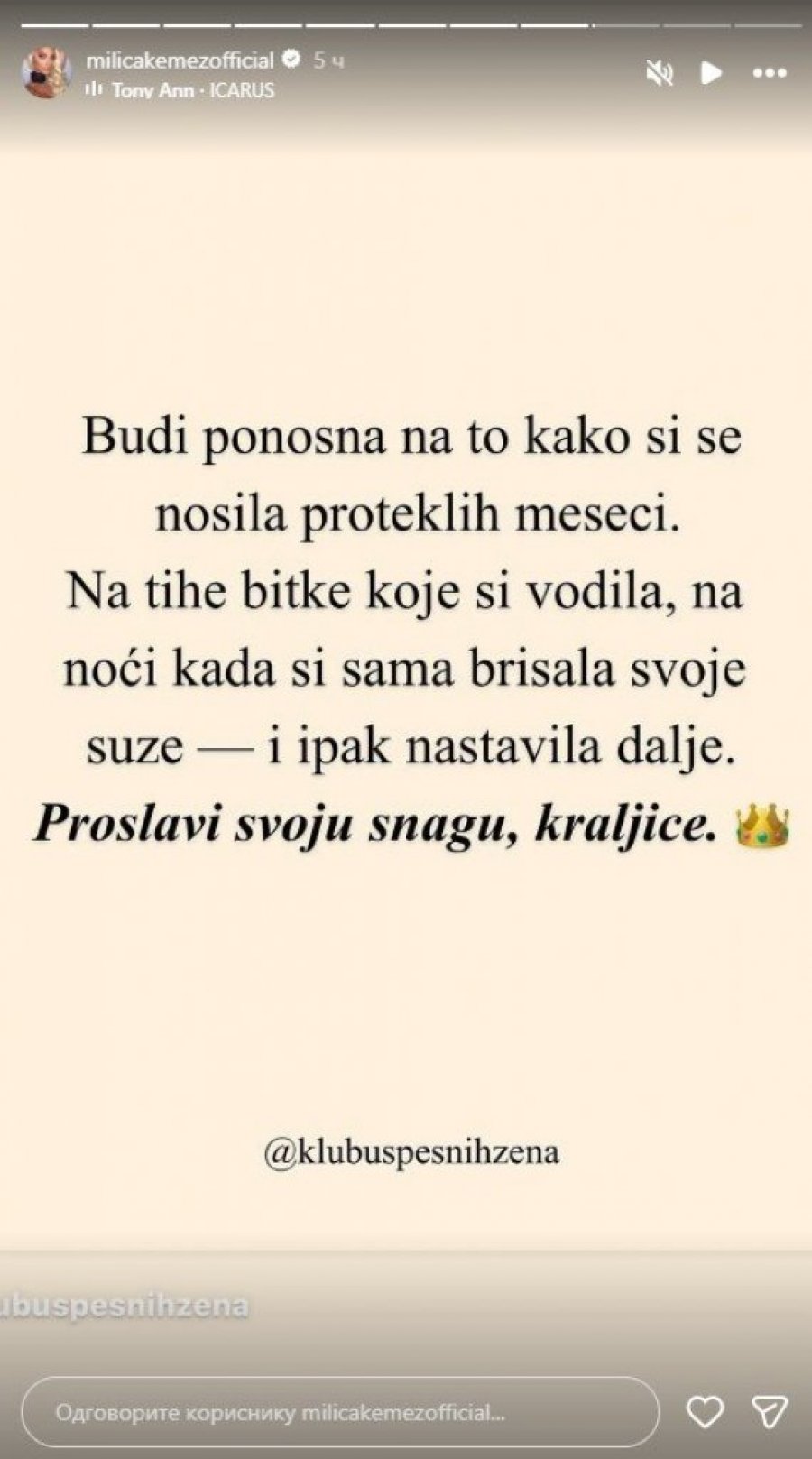The height and width of the screenshot is (1459, 812).
Task: Unmute the story sound
Action: point(660,74)
